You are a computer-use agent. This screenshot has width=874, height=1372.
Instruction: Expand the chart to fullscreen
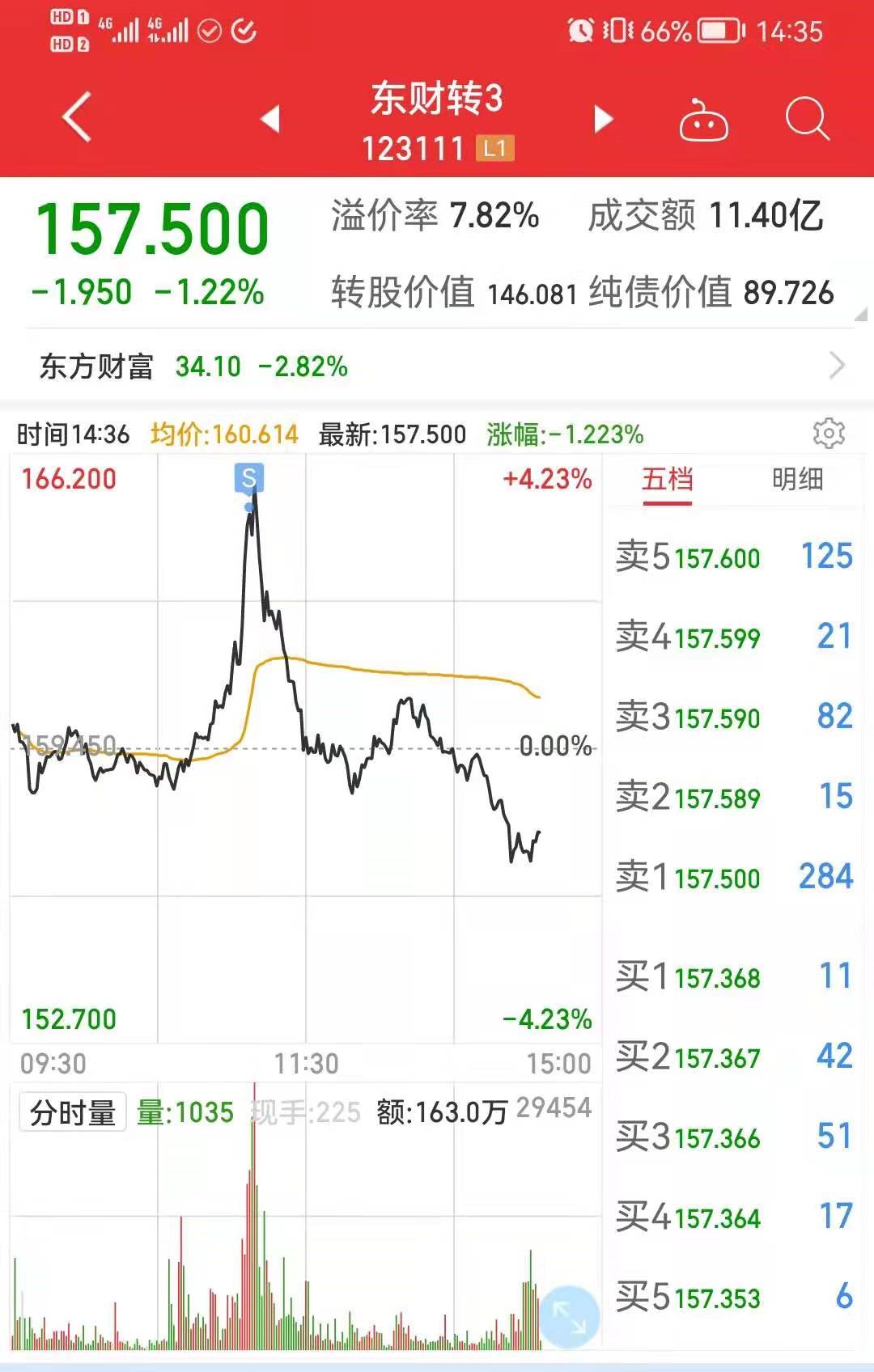click(x=569, y=1316)
